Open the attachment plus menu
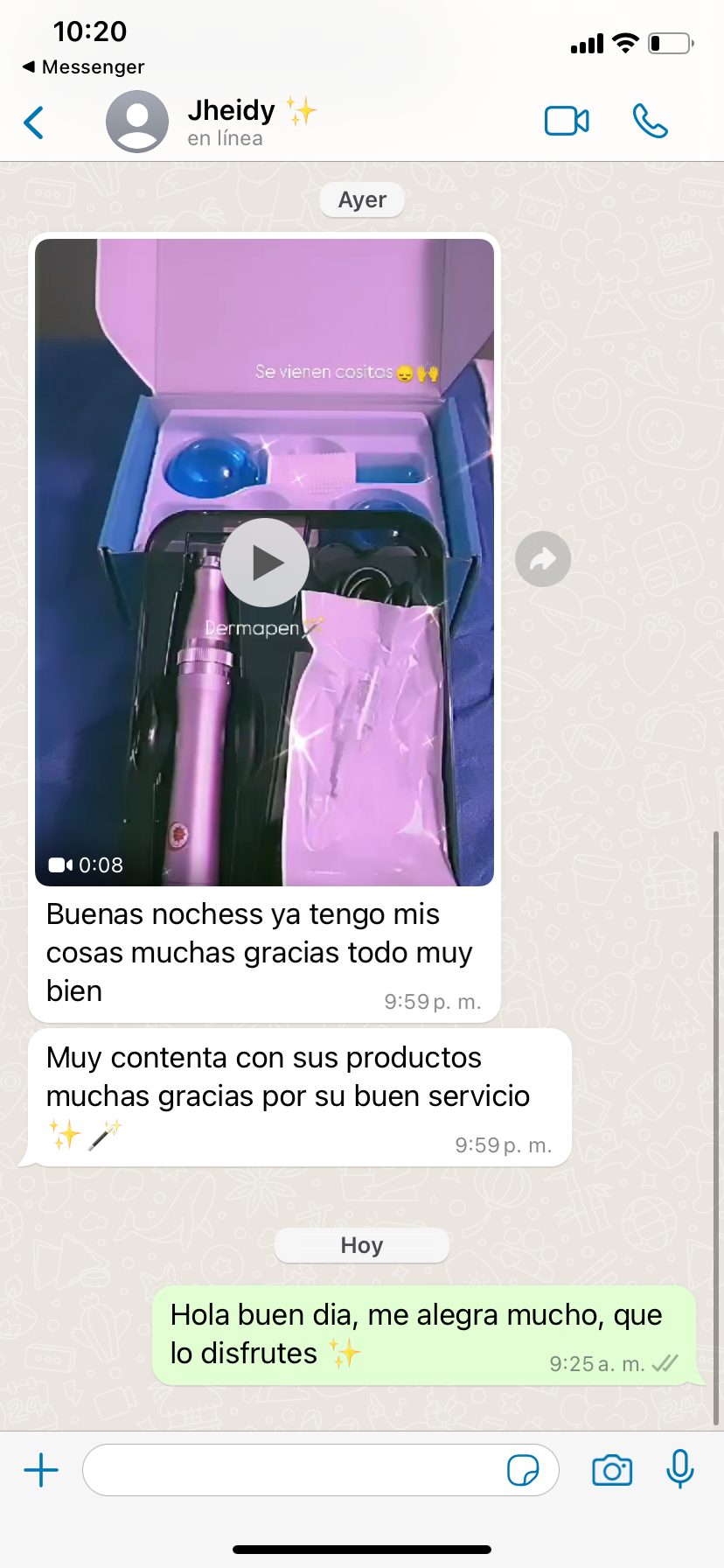The width and height of the screenshot is (724, 1568). pyautogui.click(x=41, y=1470)
